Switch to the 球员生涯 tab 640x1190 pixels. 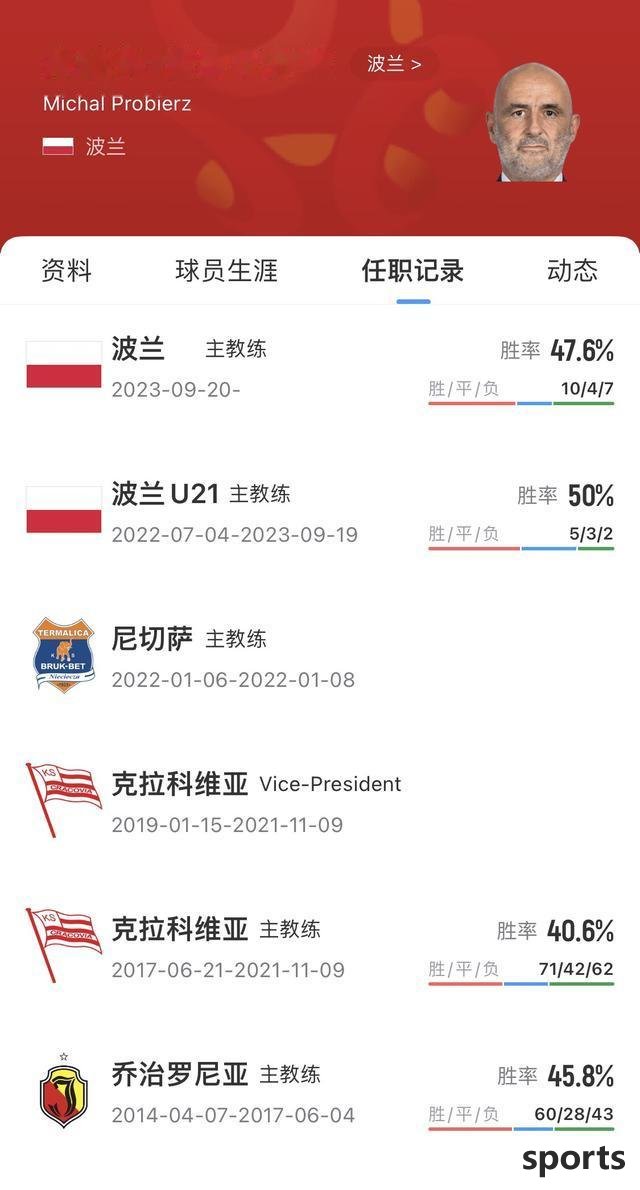point(226,270)
